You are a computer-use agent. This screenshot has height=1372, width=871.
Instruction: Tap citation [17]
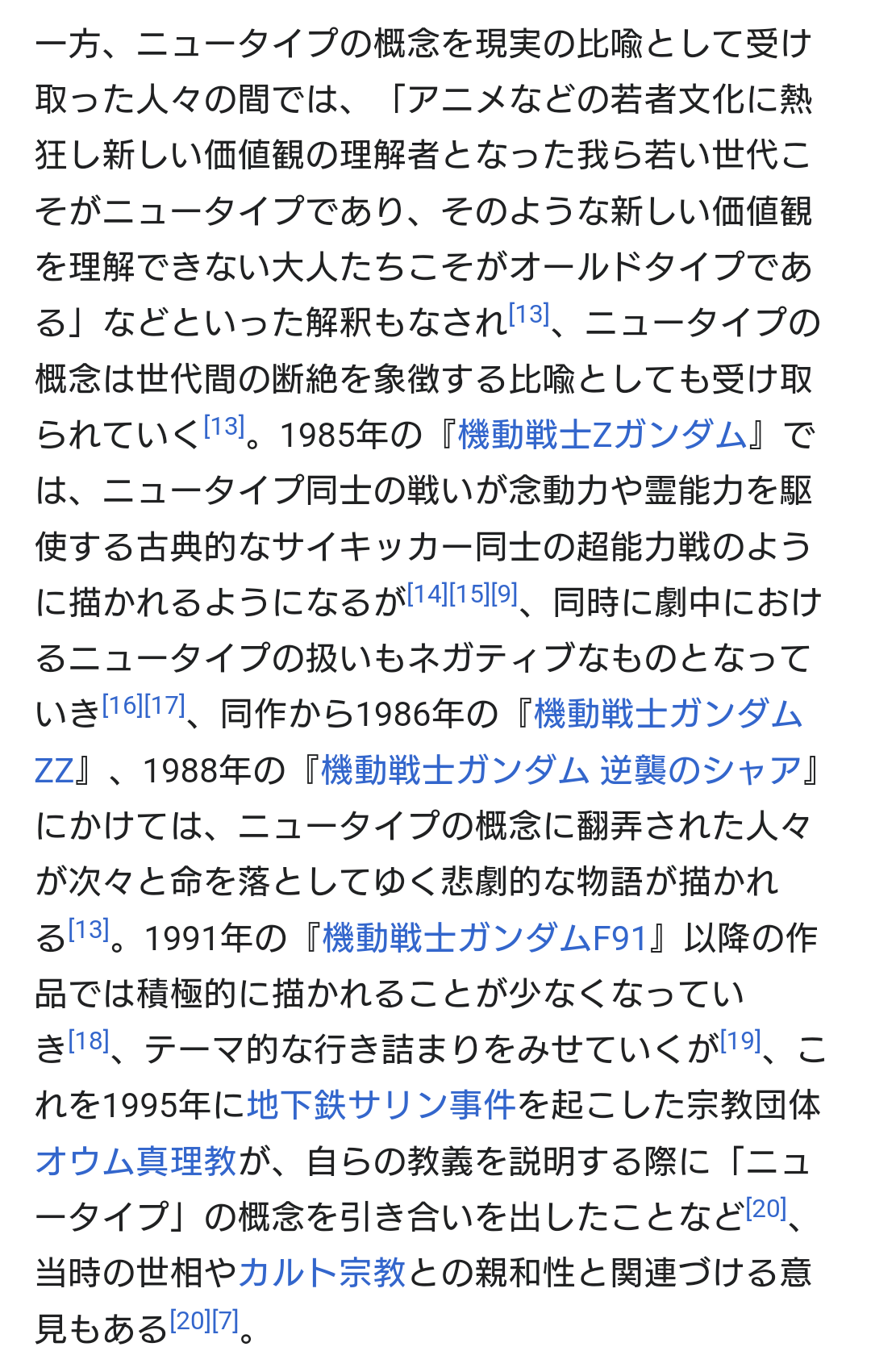pyautogui.click(x=165, y=706)
